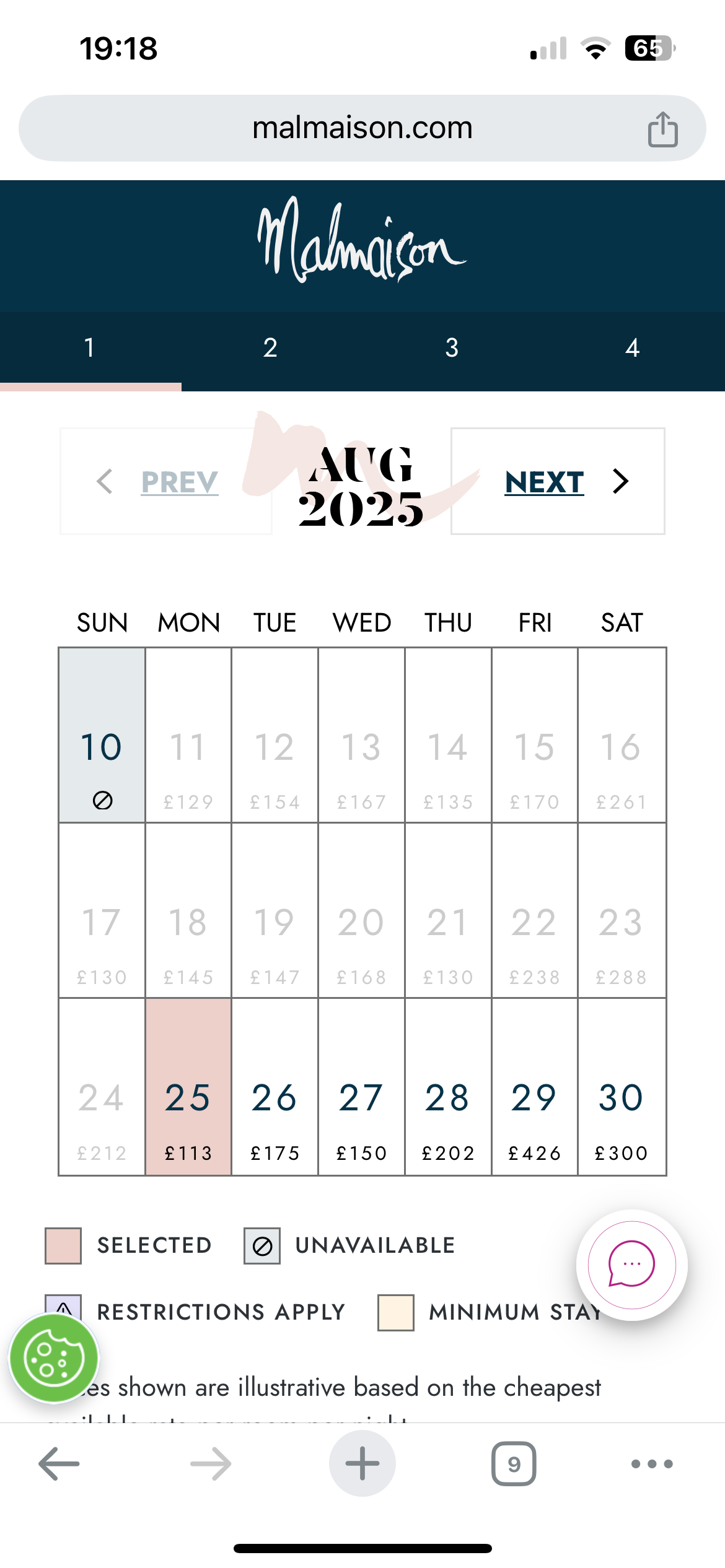This screenshot has width=725, height=1568.
Task: Select August 26 priced £175
Action: [275, 1087]
